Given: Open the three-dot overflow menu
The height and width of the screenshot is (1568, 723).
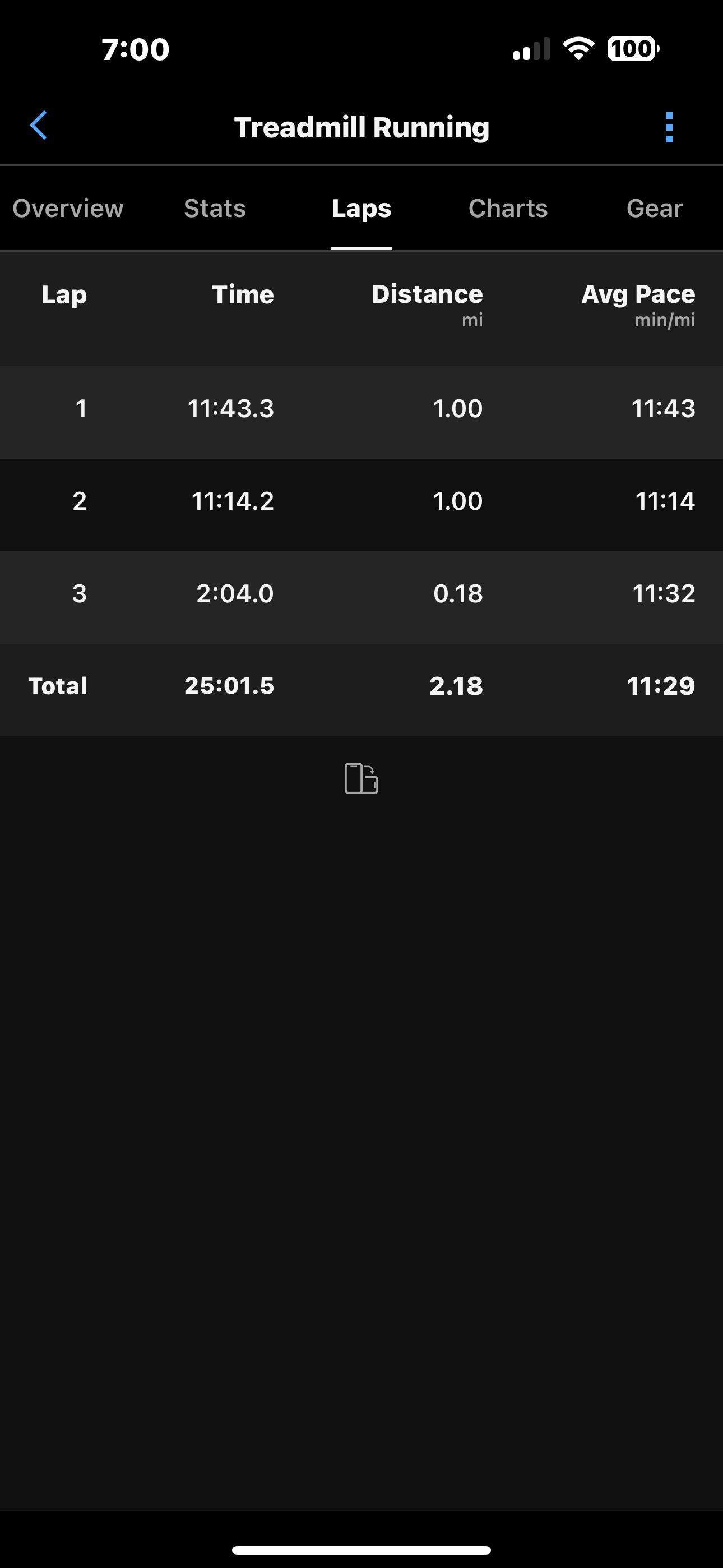Looking at the screenshot, I should tap(669, 127).
